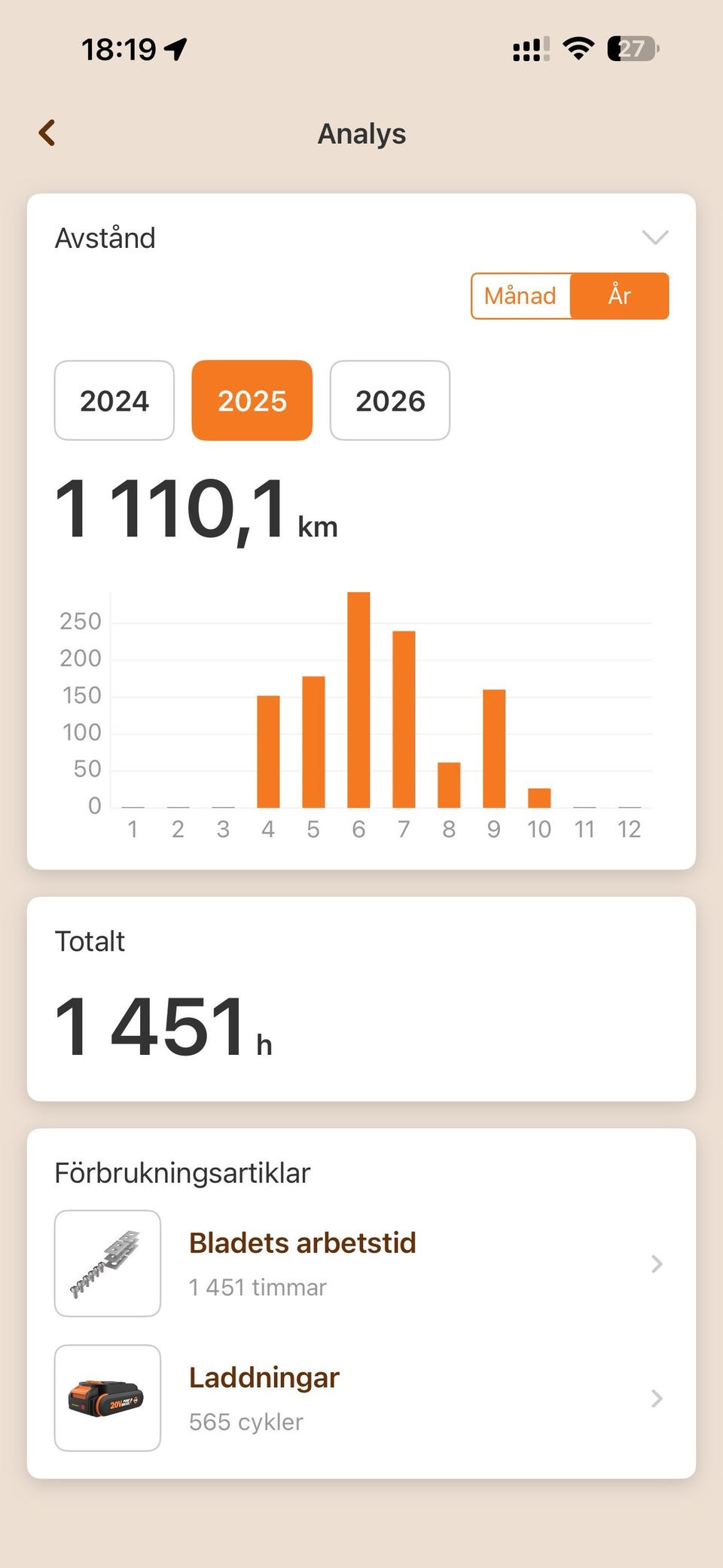Open Bladets arbetstid details
723x1568 pixels.
361,1264
